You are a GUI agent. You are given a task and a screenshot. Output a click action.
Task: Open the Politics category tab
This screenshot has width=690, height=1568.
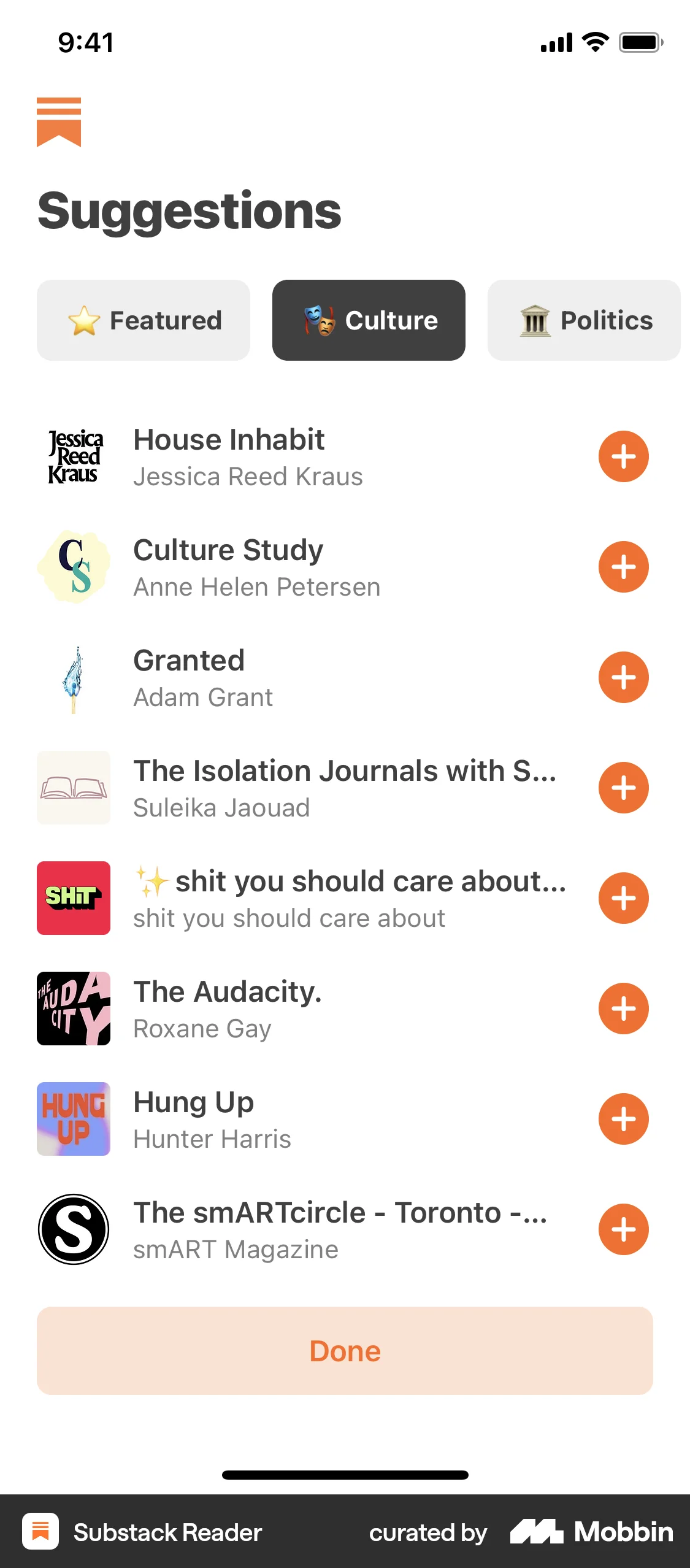[583, 320]
